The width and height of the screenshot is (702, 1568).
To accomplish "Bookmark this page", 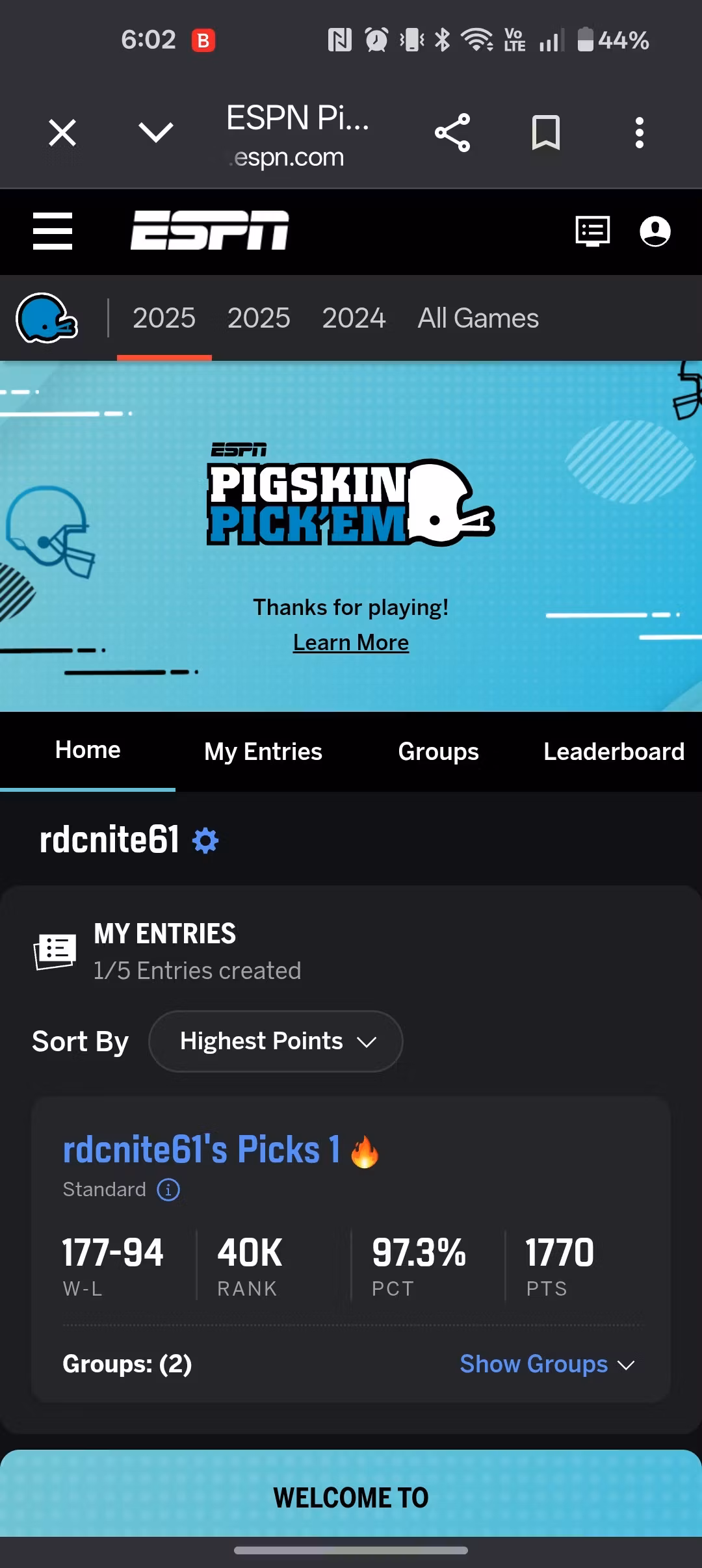I will [x=545, y=133].
